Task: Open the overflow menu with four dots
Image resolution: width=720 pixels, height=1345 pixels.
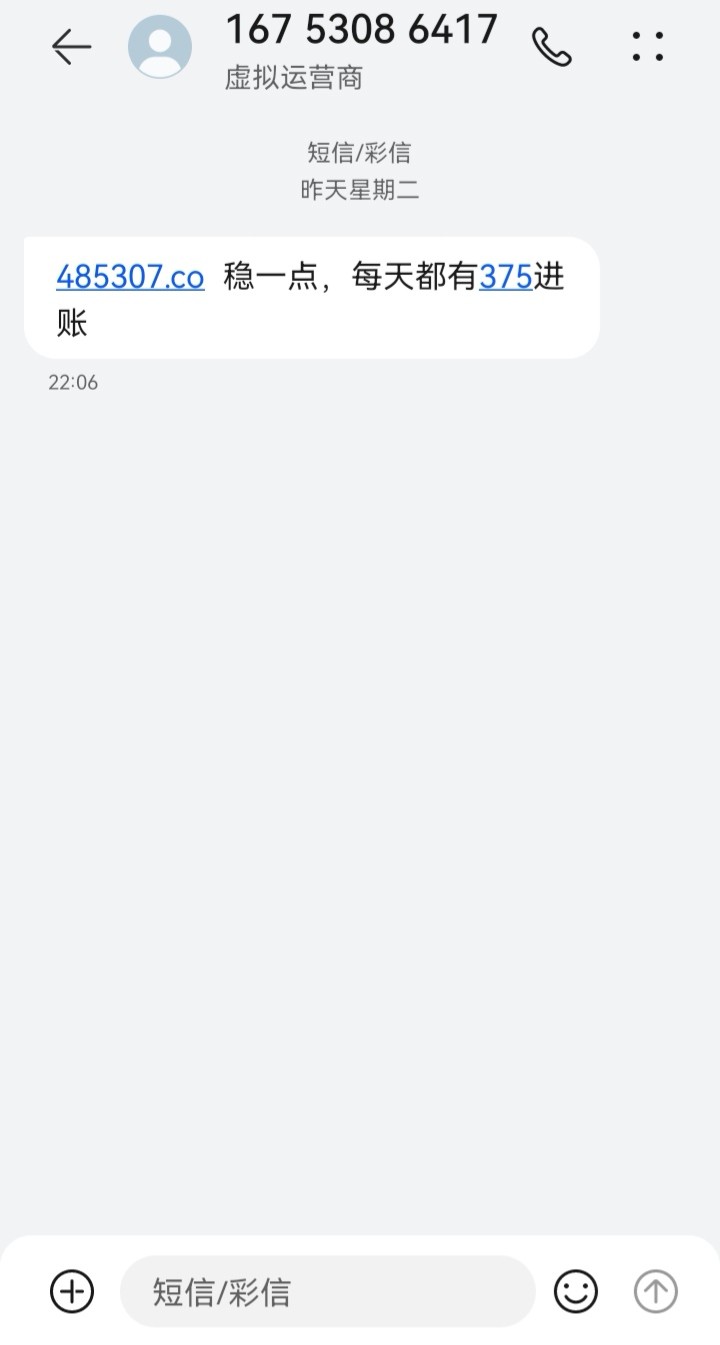Action: coord(648,46)
